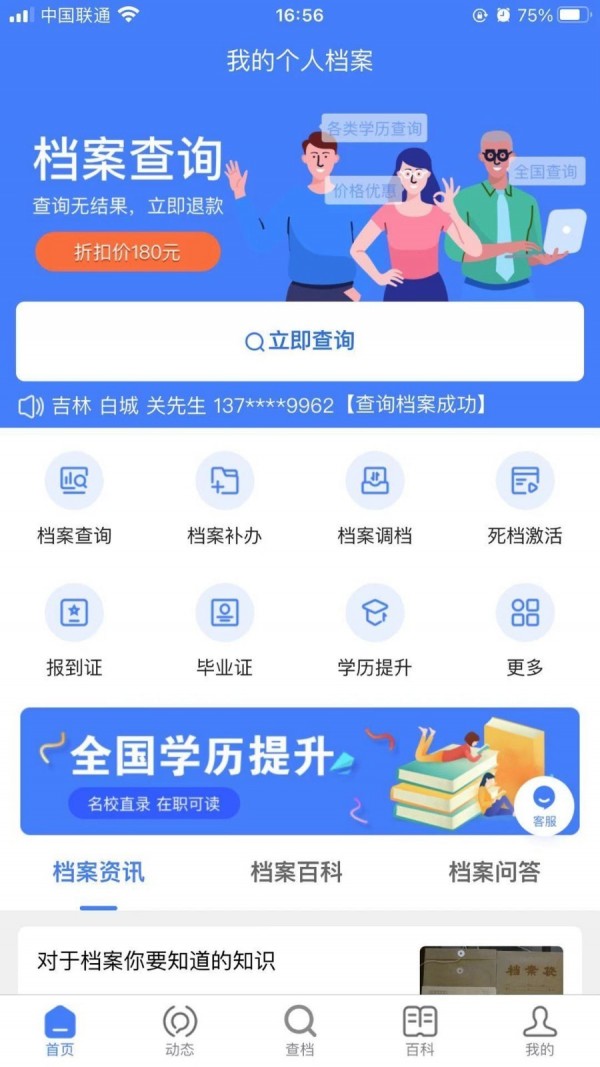600x1067 pixels.
Task: Switch to the 档案百科 tab
Action: pos(297,872)
